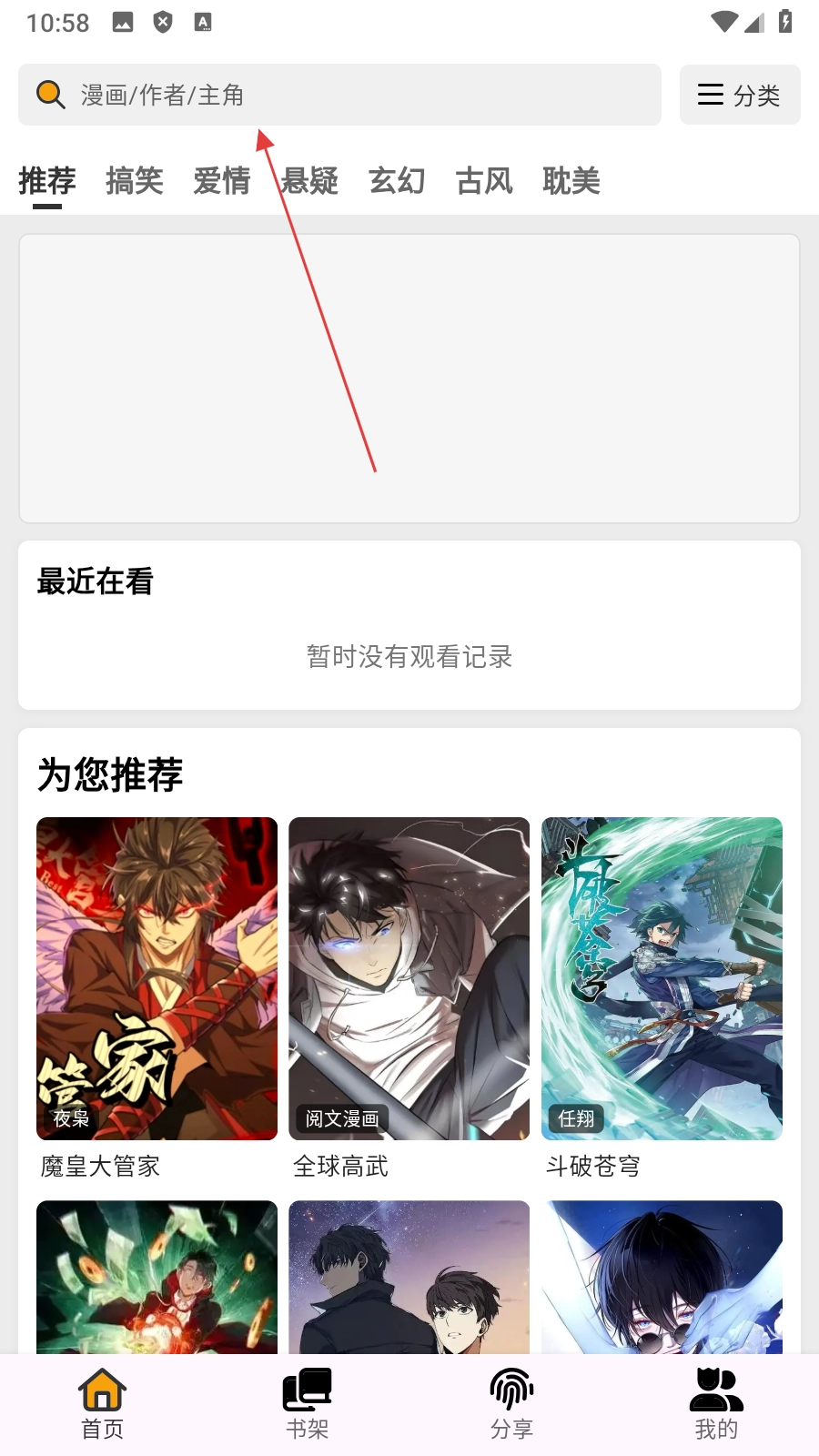Switch to the 古风 tab
This screenshot has width=819, height=1456.
point(484,180)
